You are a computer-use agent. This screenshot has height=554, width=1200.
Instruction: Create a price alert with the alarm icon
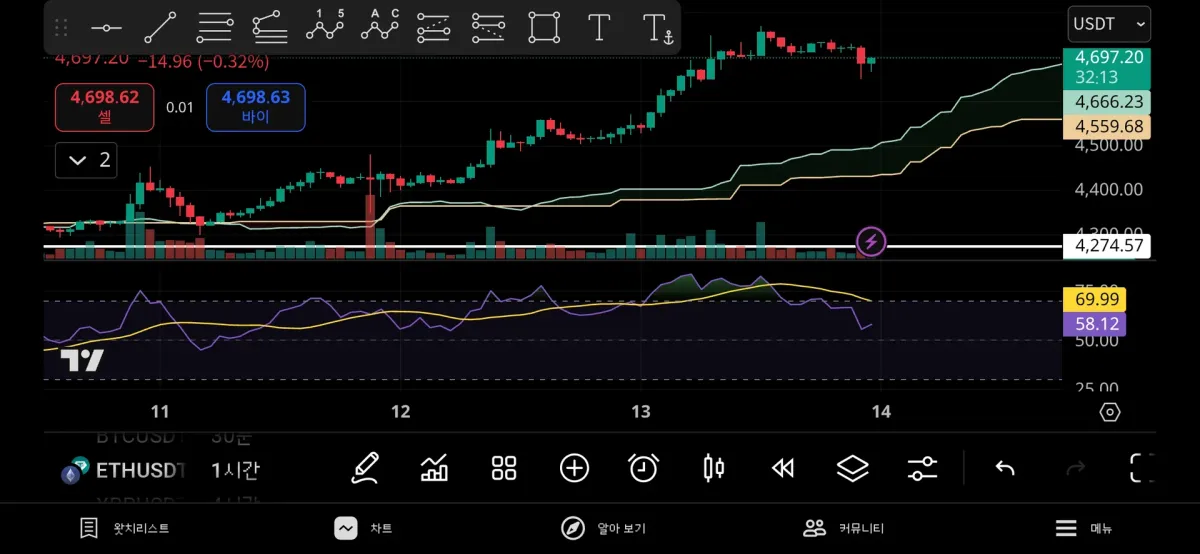click(643, 467)
